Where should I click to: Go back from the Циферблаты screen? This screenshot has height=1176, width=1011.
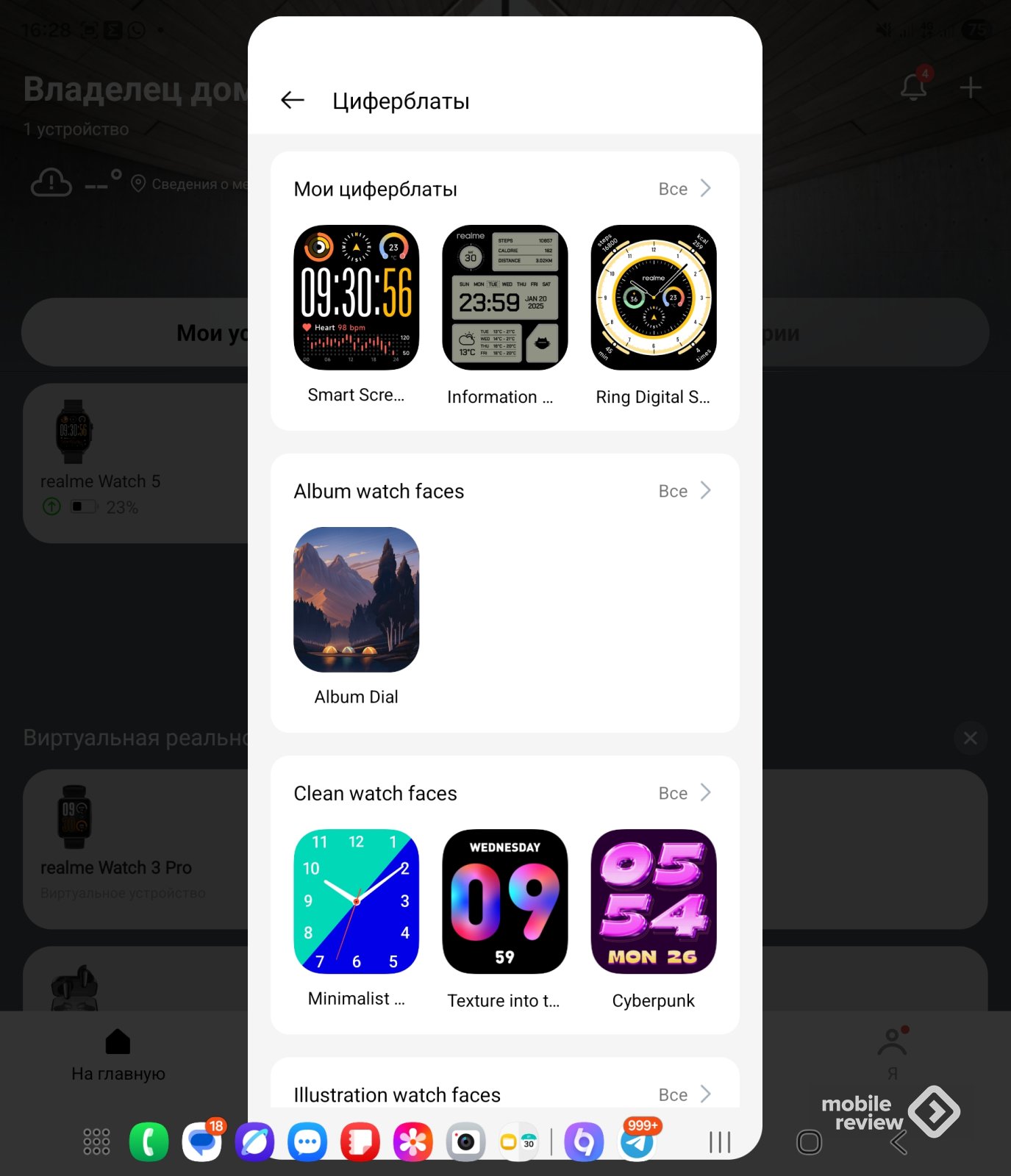click(x=293, y=100)
